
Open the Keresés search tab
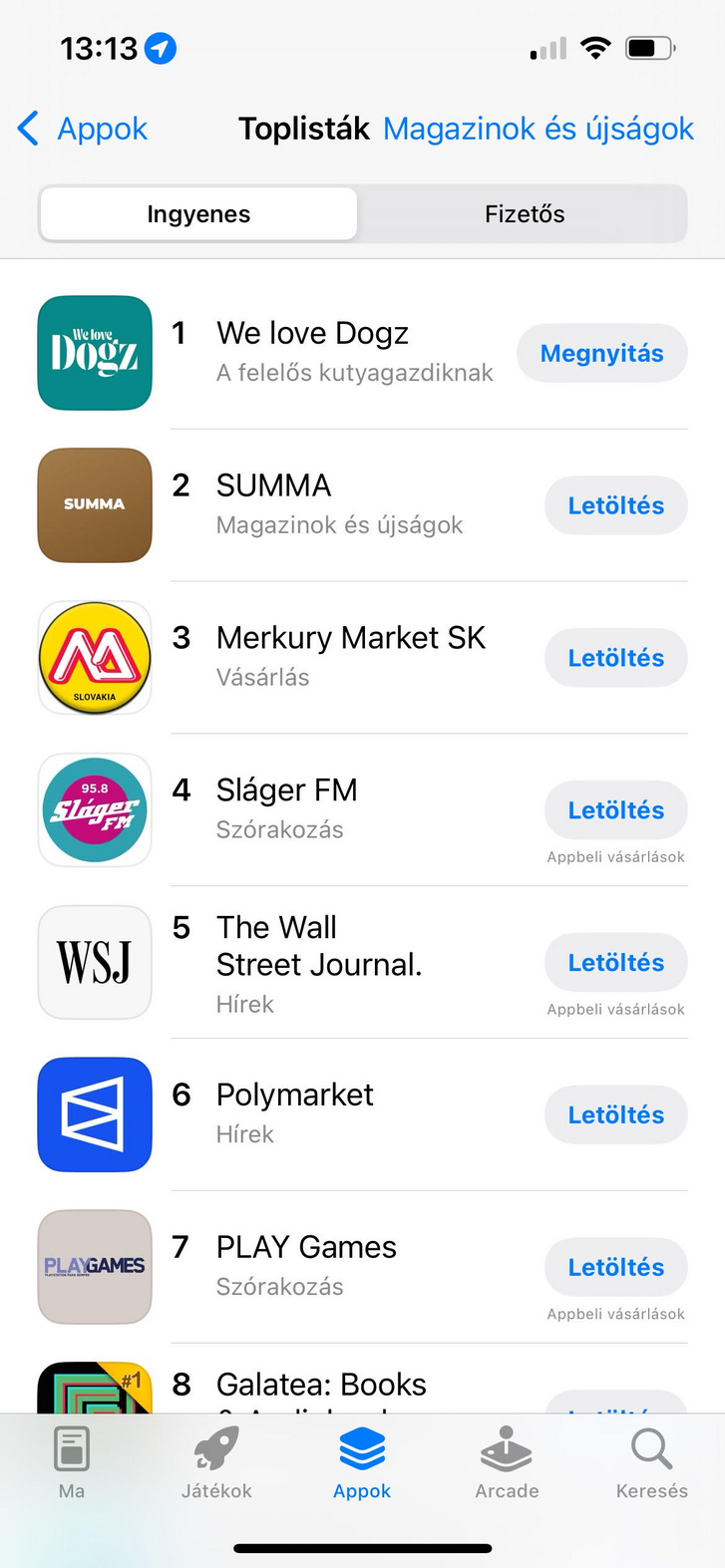coord(651,1462)
